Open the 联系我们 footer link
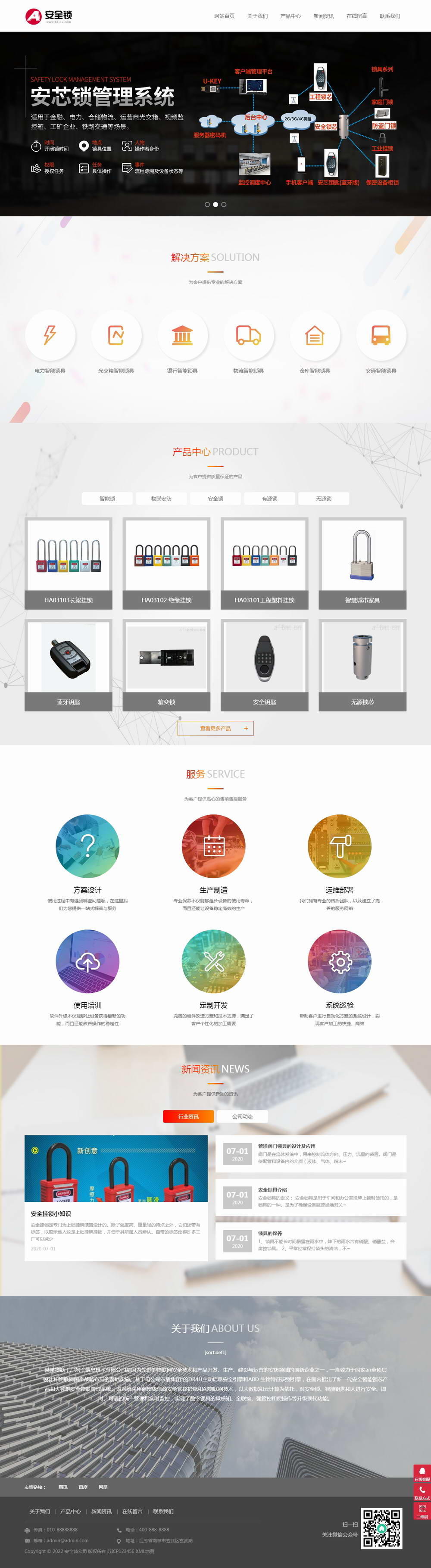 pyautogui.click(x=162, y=1512)
